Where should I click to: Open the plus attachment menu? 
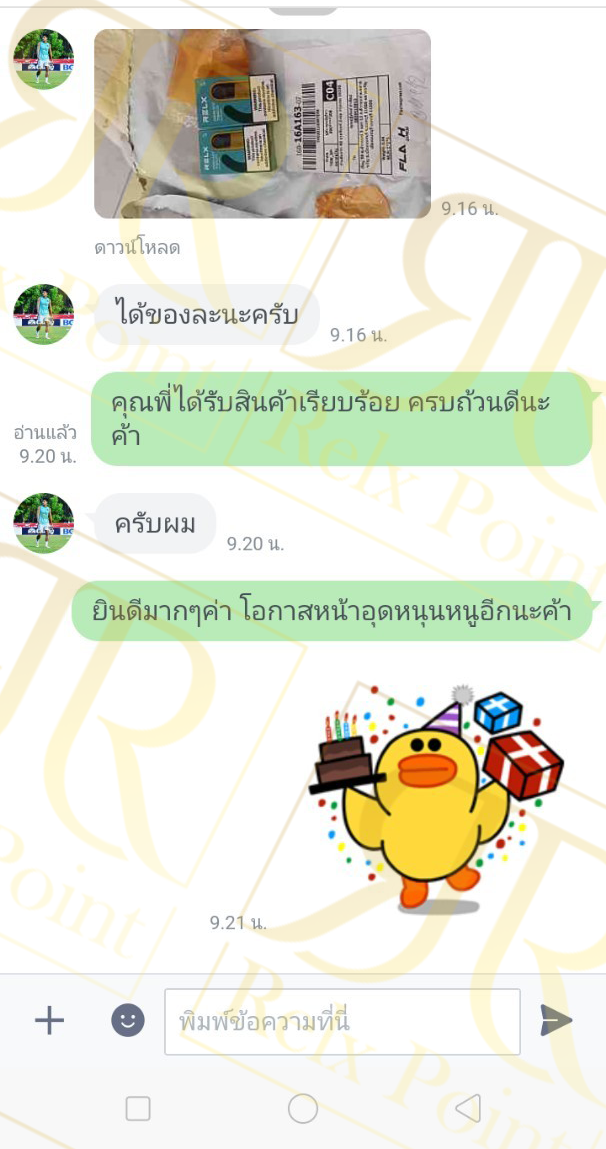pyautogui.click(x=50, y=1020)
